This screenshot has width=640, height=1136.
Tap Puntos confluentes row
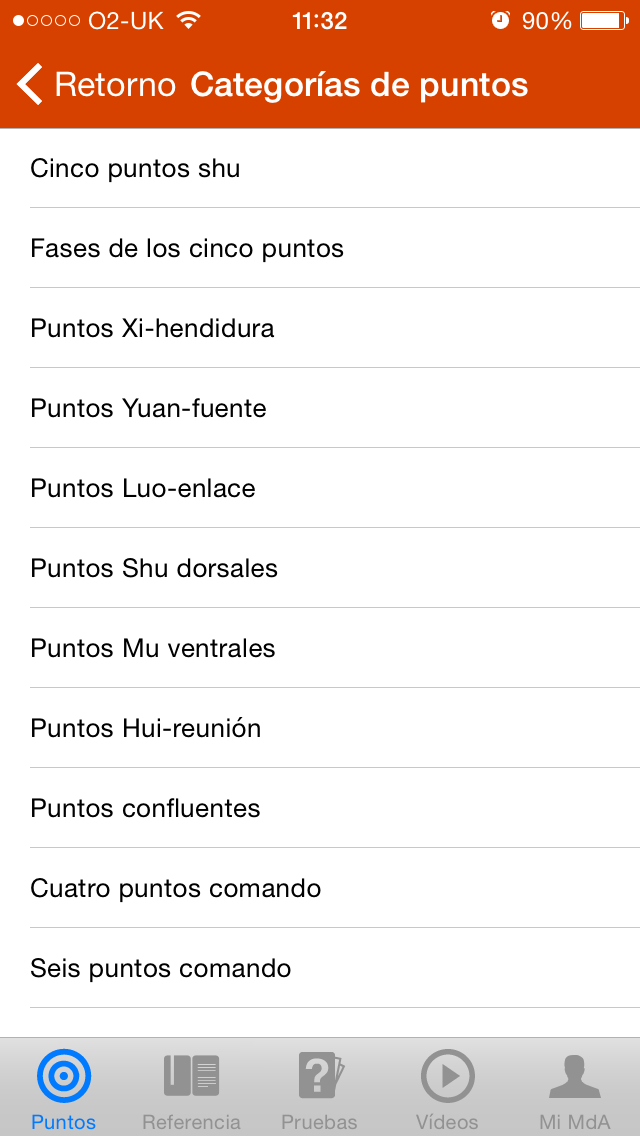pos(320,808)
